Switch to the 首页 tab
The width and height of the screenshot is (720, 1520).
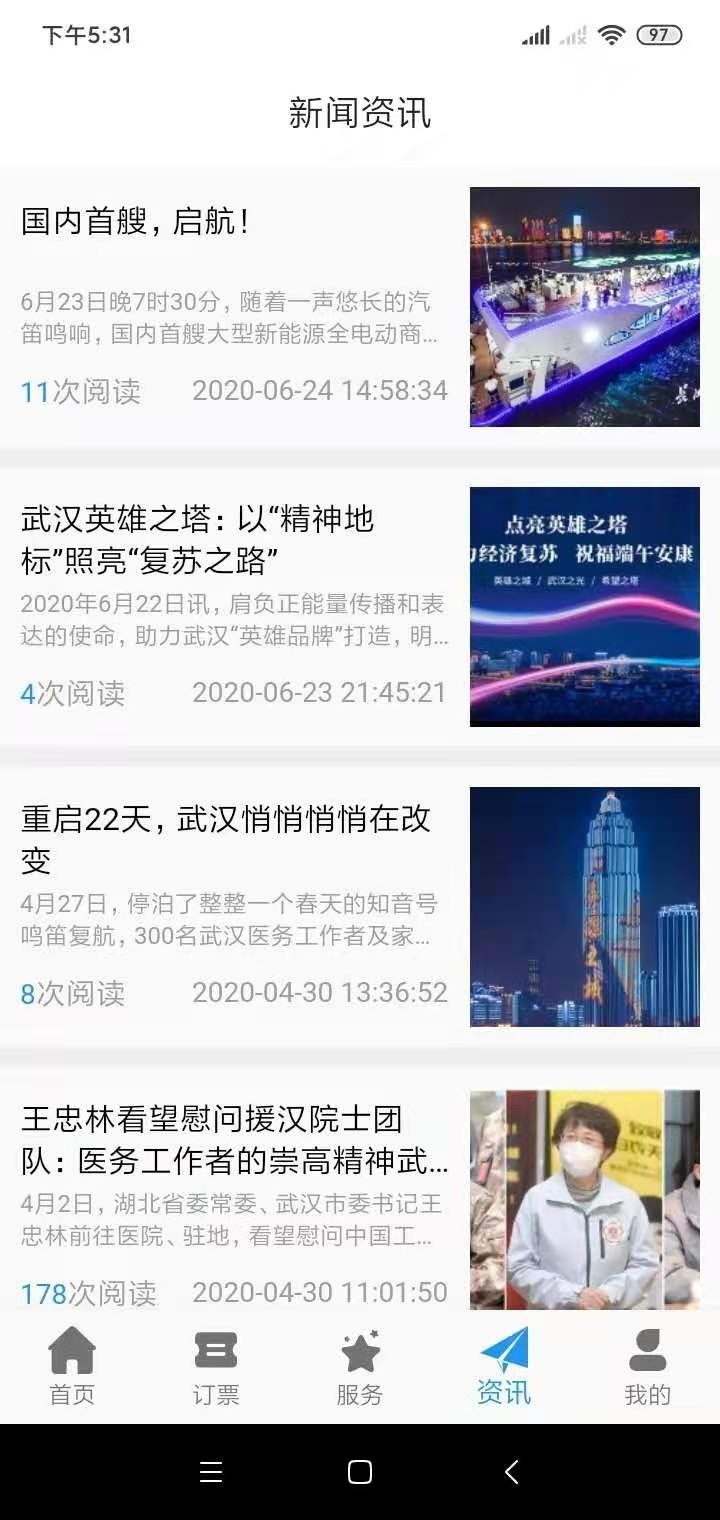pos(72,1367)
